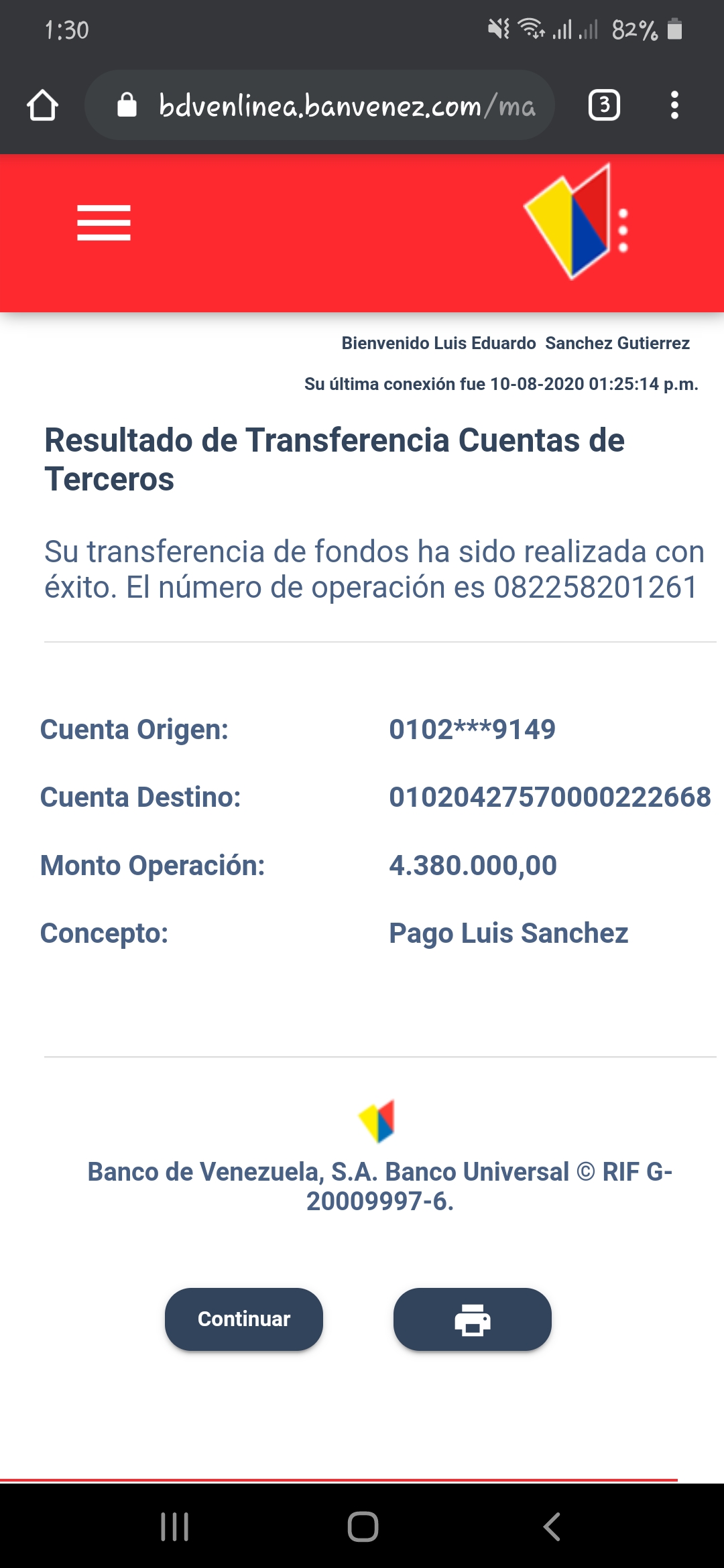
Task: Open the three-dot menu beside the bank logo
Action: pos(623,231)
